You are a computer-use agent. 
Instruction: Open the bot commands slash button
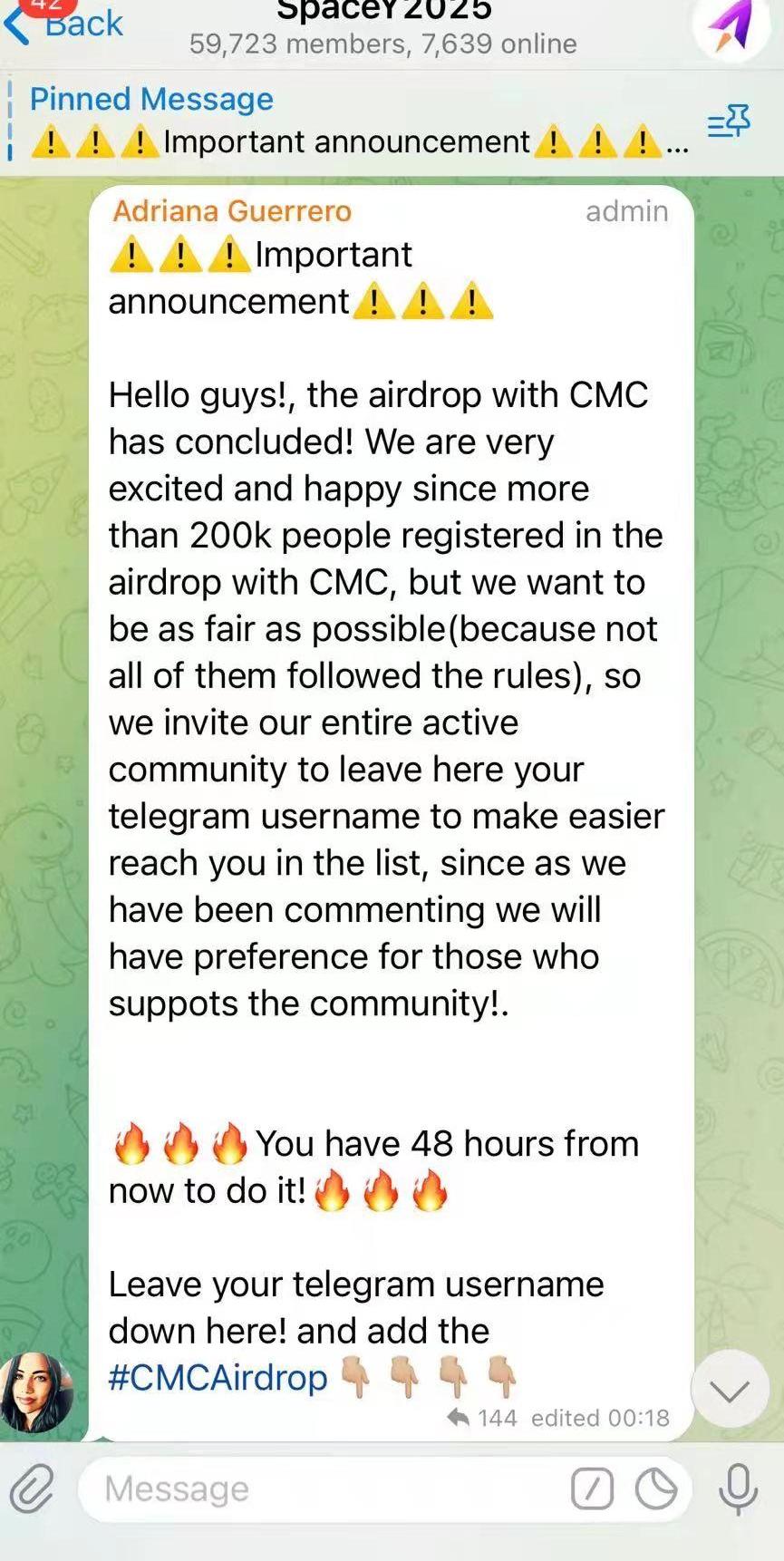(592, 1489)
